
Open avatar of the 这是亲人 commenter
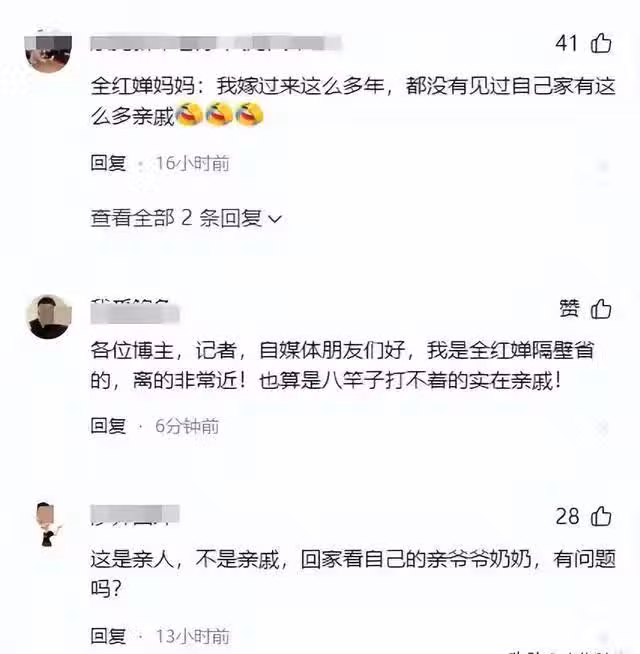point(47,522)
